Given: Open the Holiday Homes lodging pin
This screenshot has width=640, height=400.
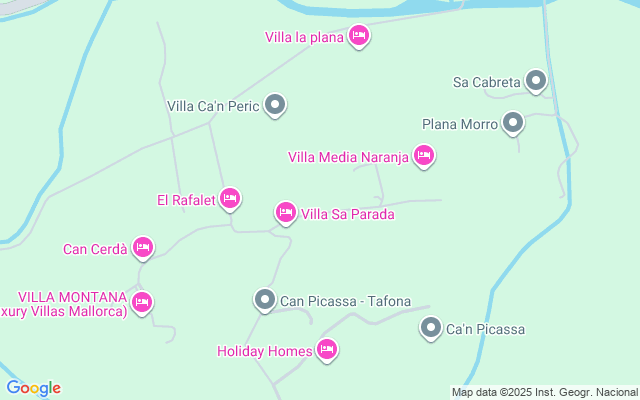Looking at the screenshot, I should (326, 349).
